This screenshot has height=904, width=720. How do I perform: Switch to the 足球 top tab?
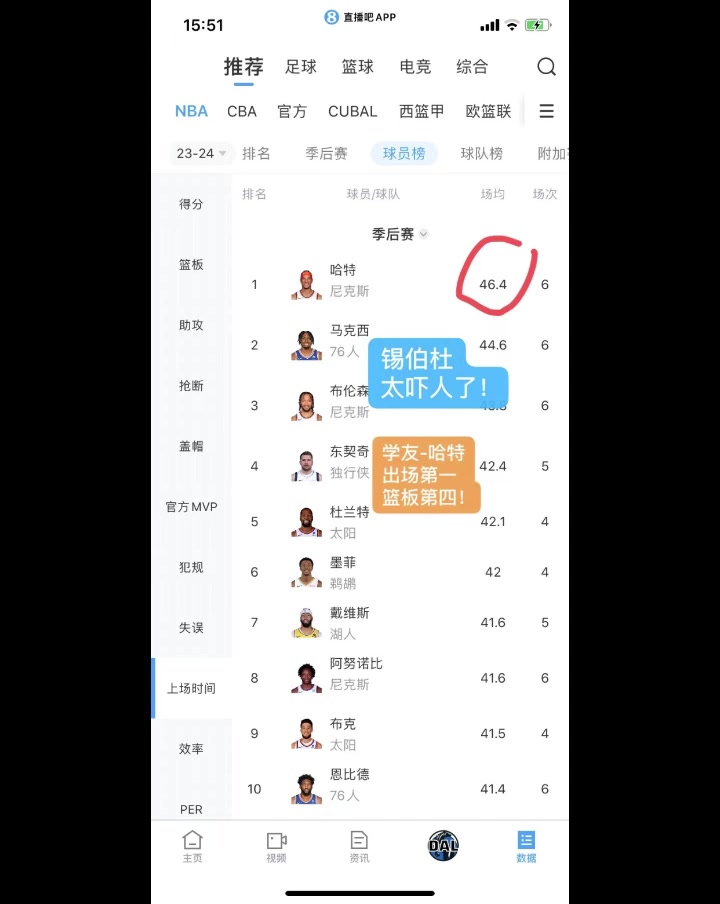(301, 67)
